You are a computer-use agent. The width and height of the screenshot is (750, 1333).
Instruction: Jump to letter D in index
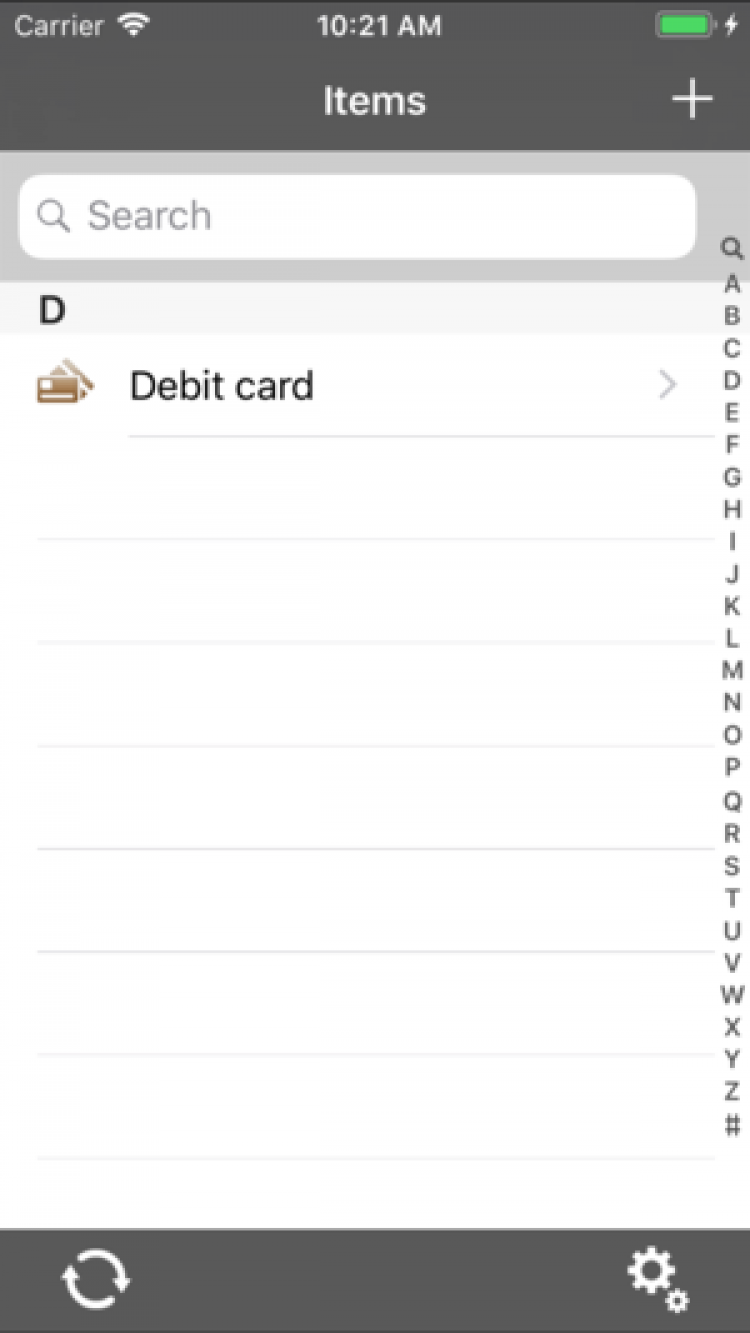732,381
